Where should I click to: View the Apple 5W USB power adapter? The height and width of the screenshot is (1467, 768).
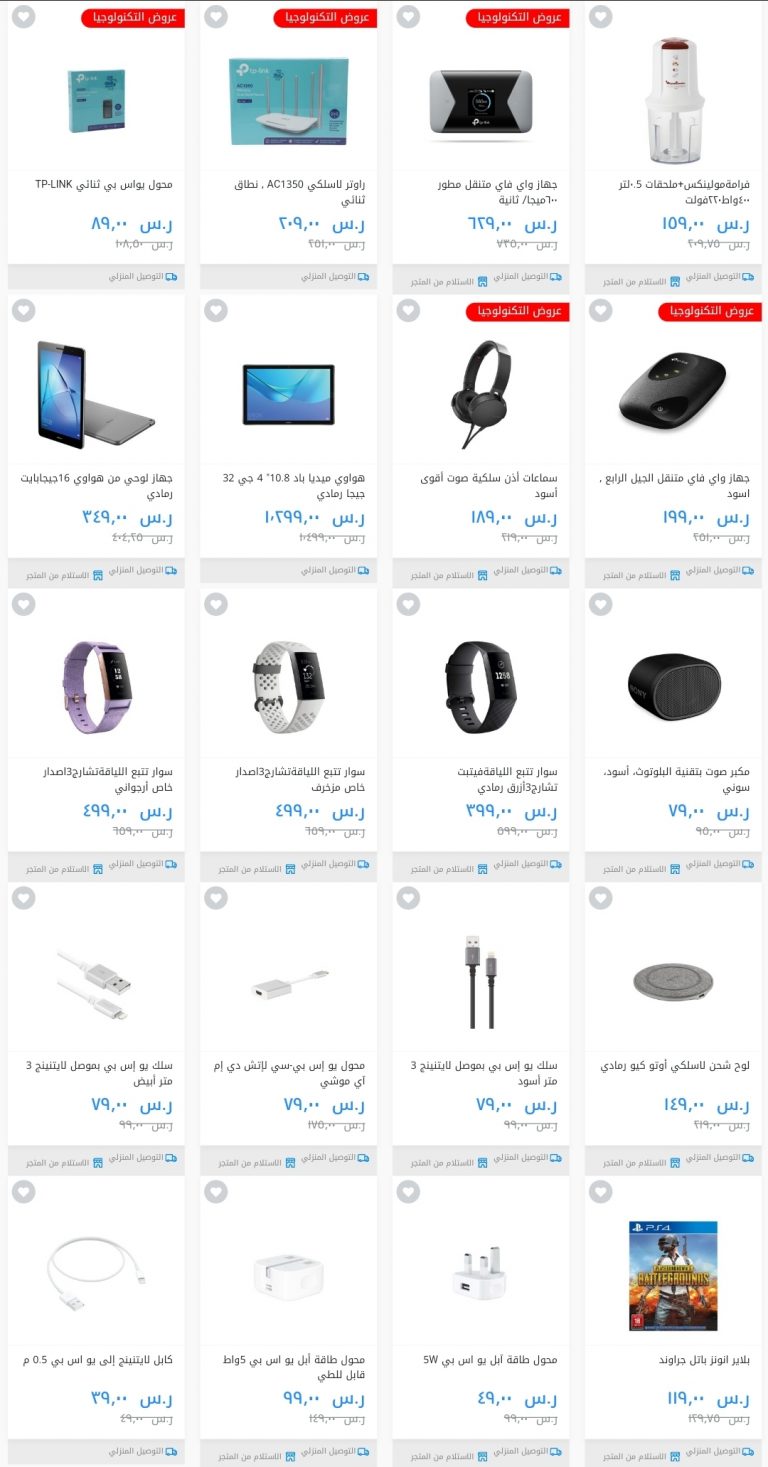click(481, 1322)
